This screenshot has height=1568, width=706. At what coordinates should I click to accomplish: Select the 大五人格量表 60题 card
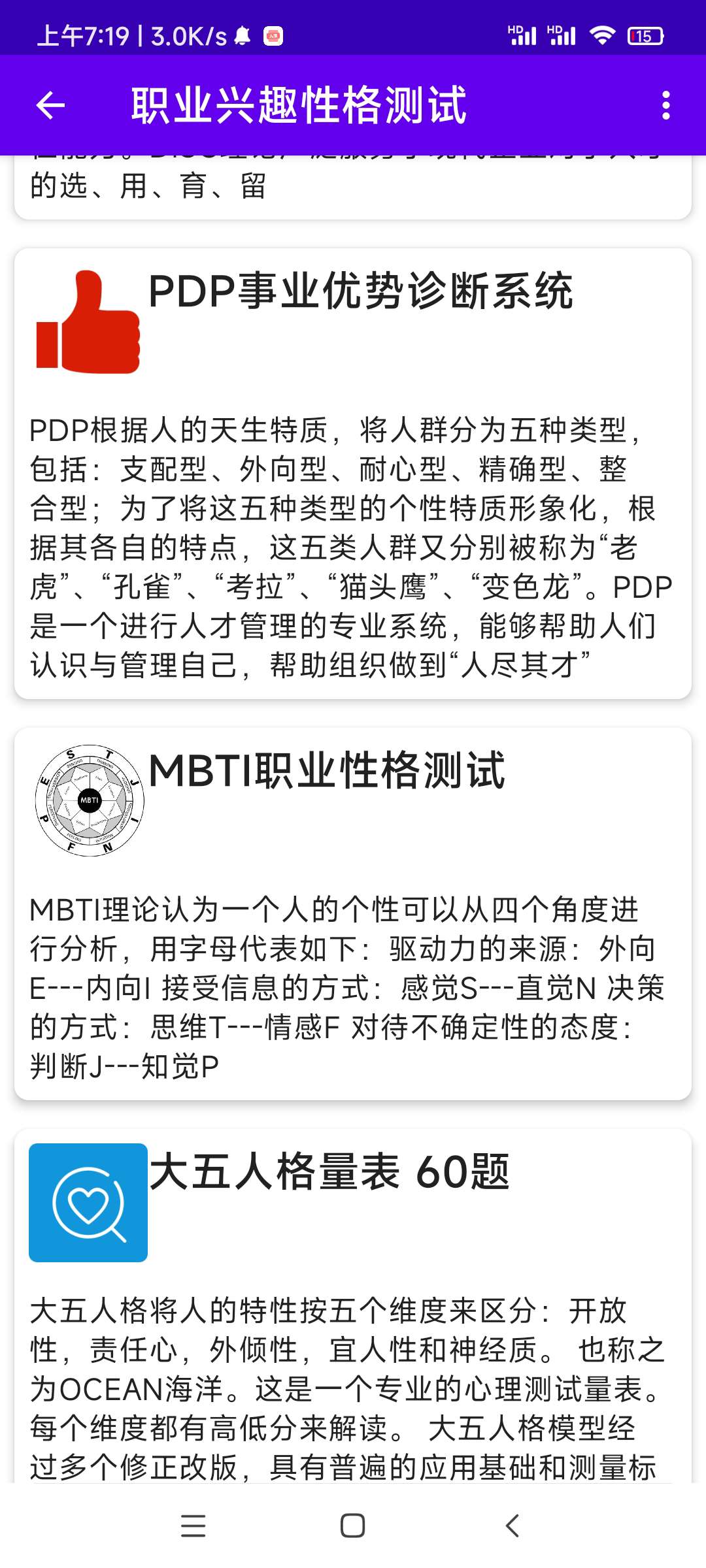pos(353,1307)
